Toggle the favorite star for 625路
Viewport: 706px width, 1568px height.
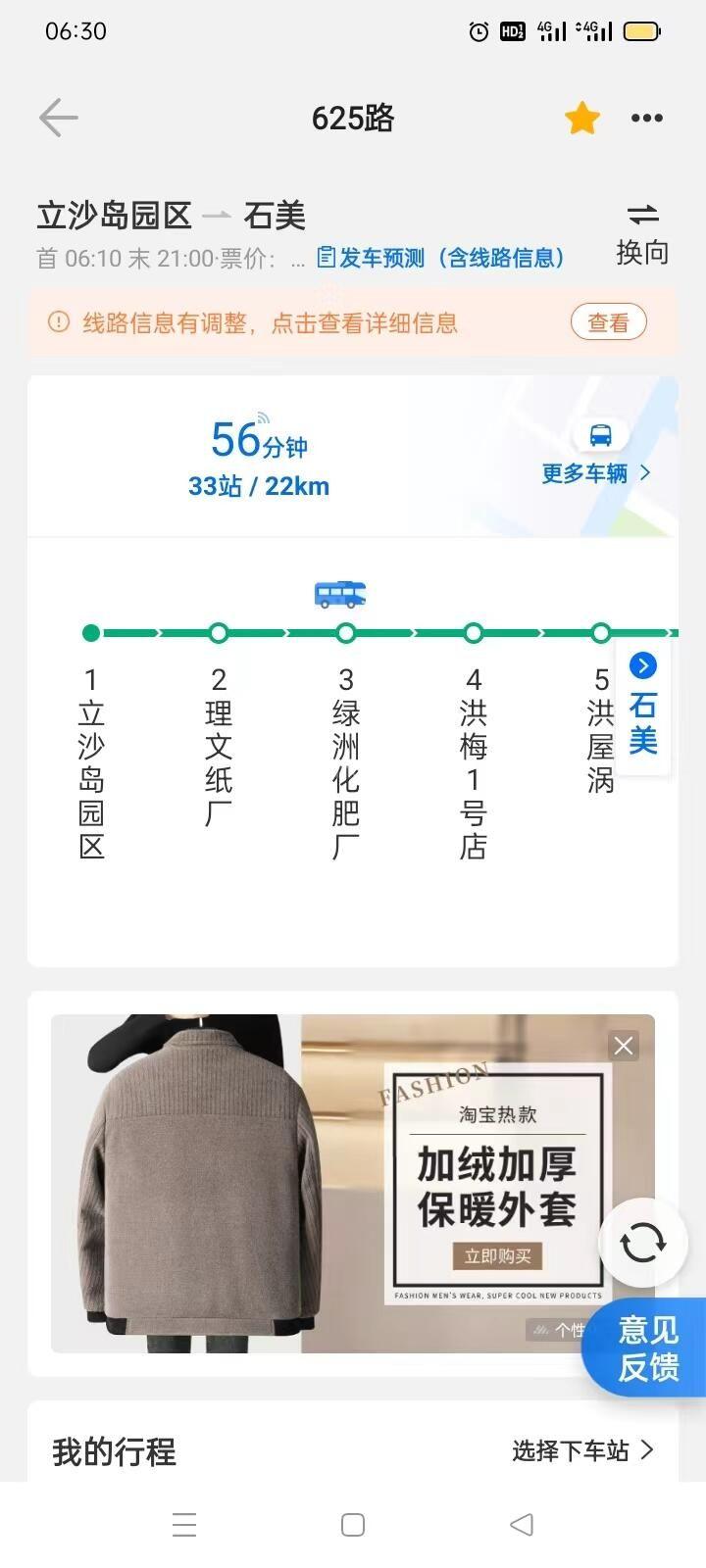coord(581,119)
